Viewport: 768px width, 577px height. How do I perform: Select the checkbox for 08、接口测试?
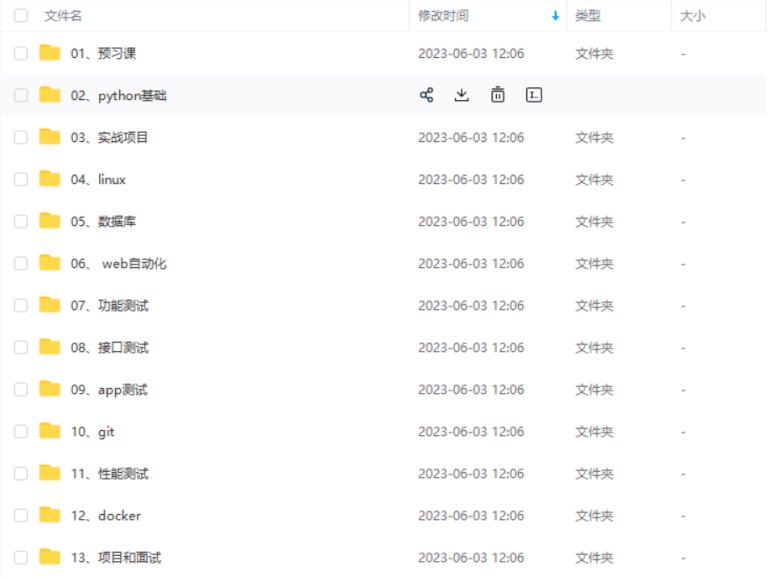click(21, 348)
